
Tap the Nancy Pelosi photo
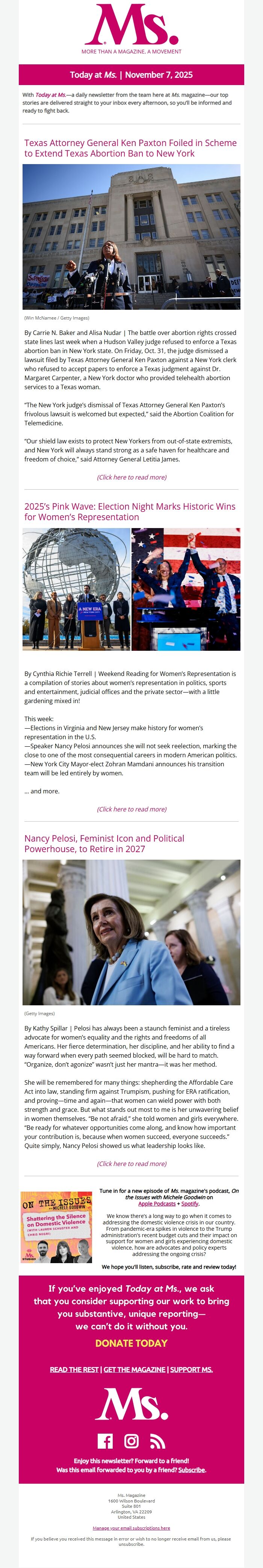(x=131, y=932)
